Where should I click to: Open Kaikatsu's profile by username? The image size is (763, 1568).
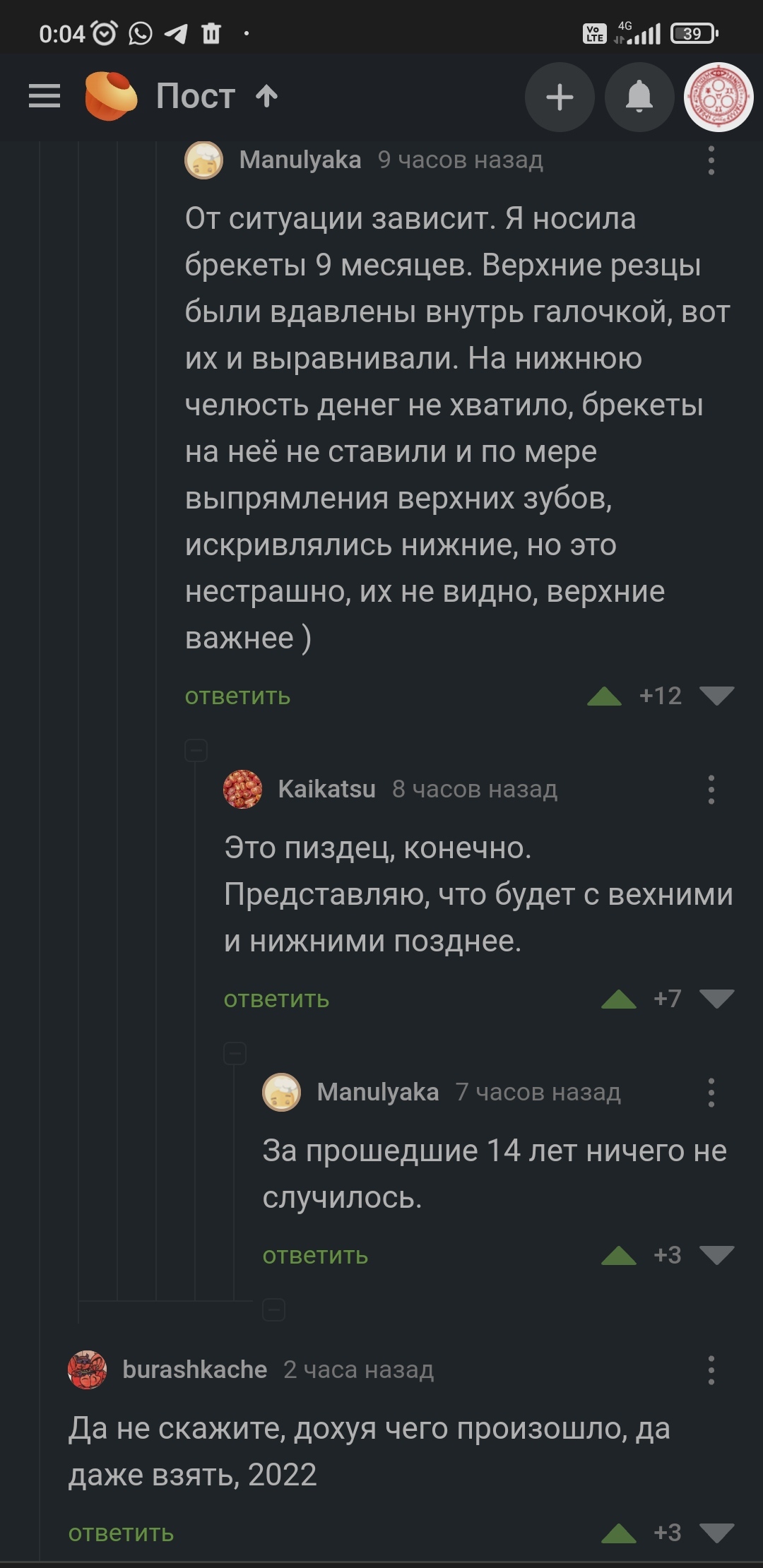pyautogui.click(x=326, y=789)
